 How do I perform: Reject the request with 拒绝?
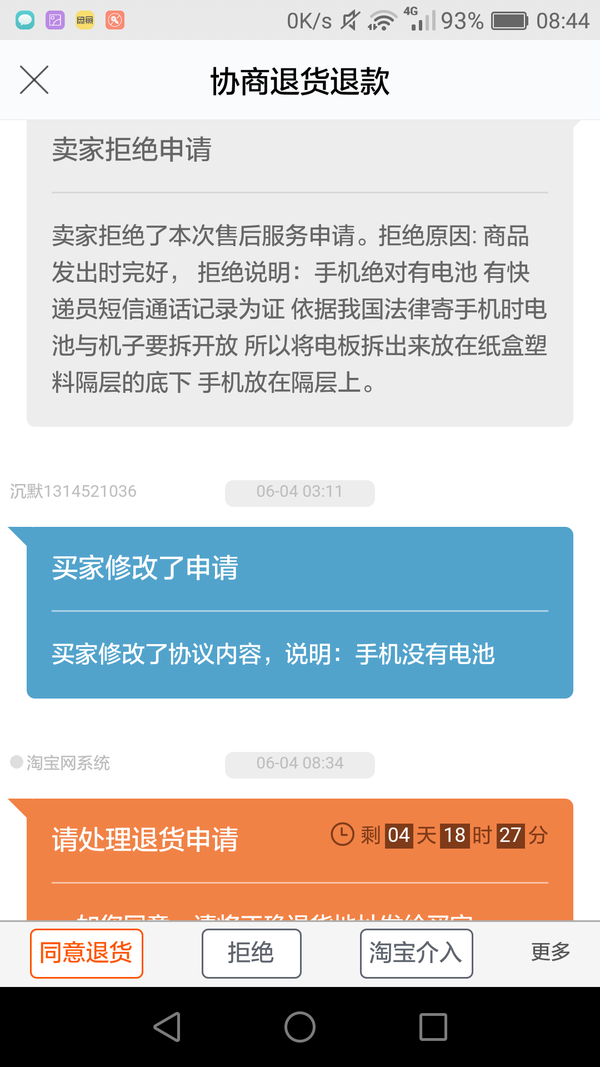point(251,953)
